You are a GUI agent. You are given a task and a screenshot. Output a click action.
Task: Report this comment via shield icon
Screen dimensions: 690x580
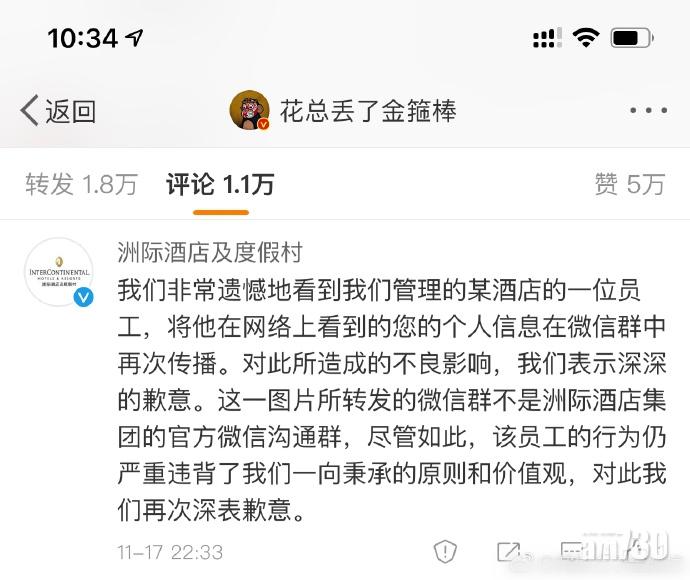click(x=444, y=551)
